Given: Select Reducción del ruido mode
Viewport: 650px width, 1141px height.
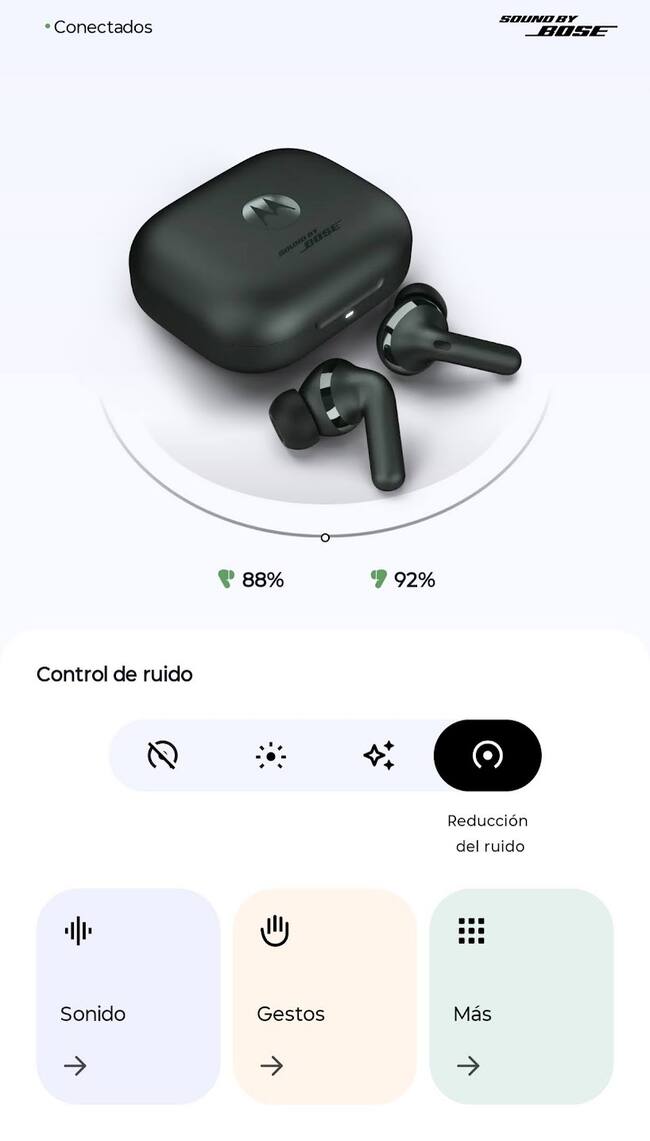Looking at the screenshot, I should [487, 755].
